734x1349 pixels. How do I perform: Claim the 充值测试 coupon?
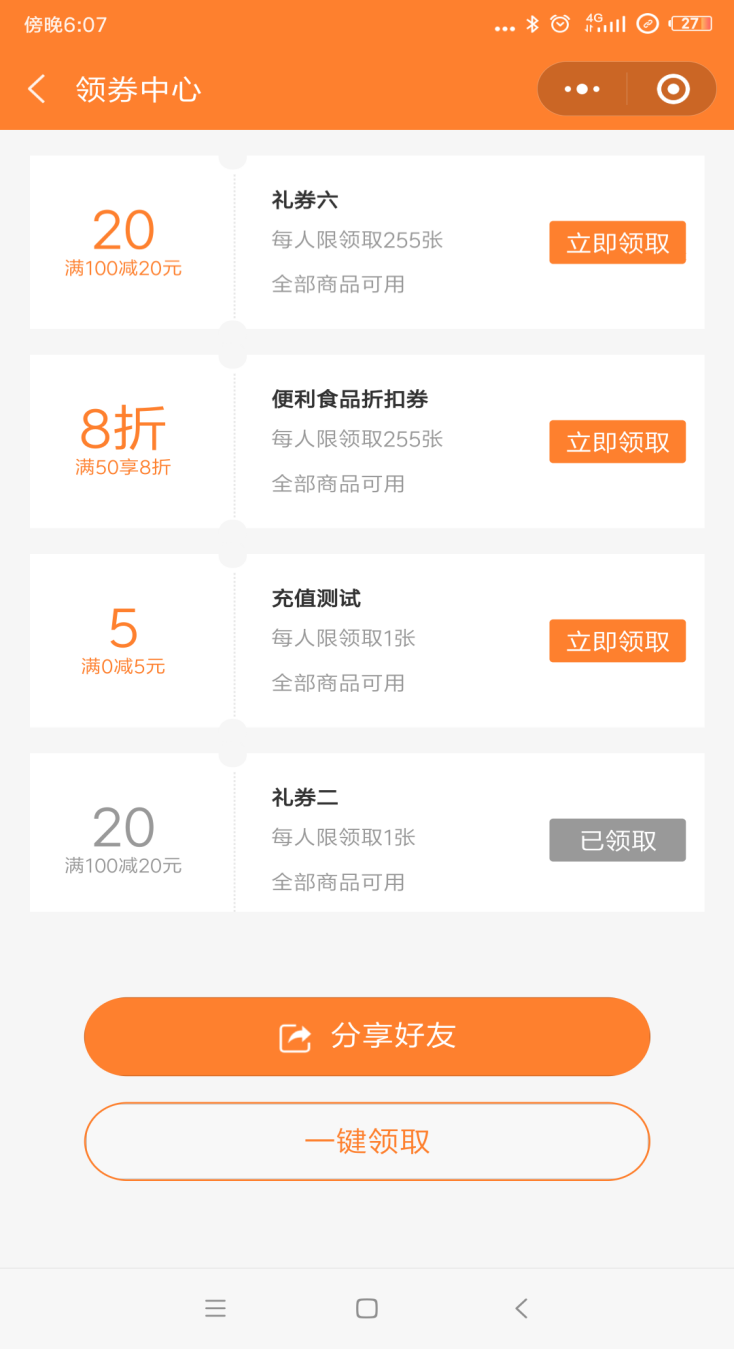tap(617, 641)
